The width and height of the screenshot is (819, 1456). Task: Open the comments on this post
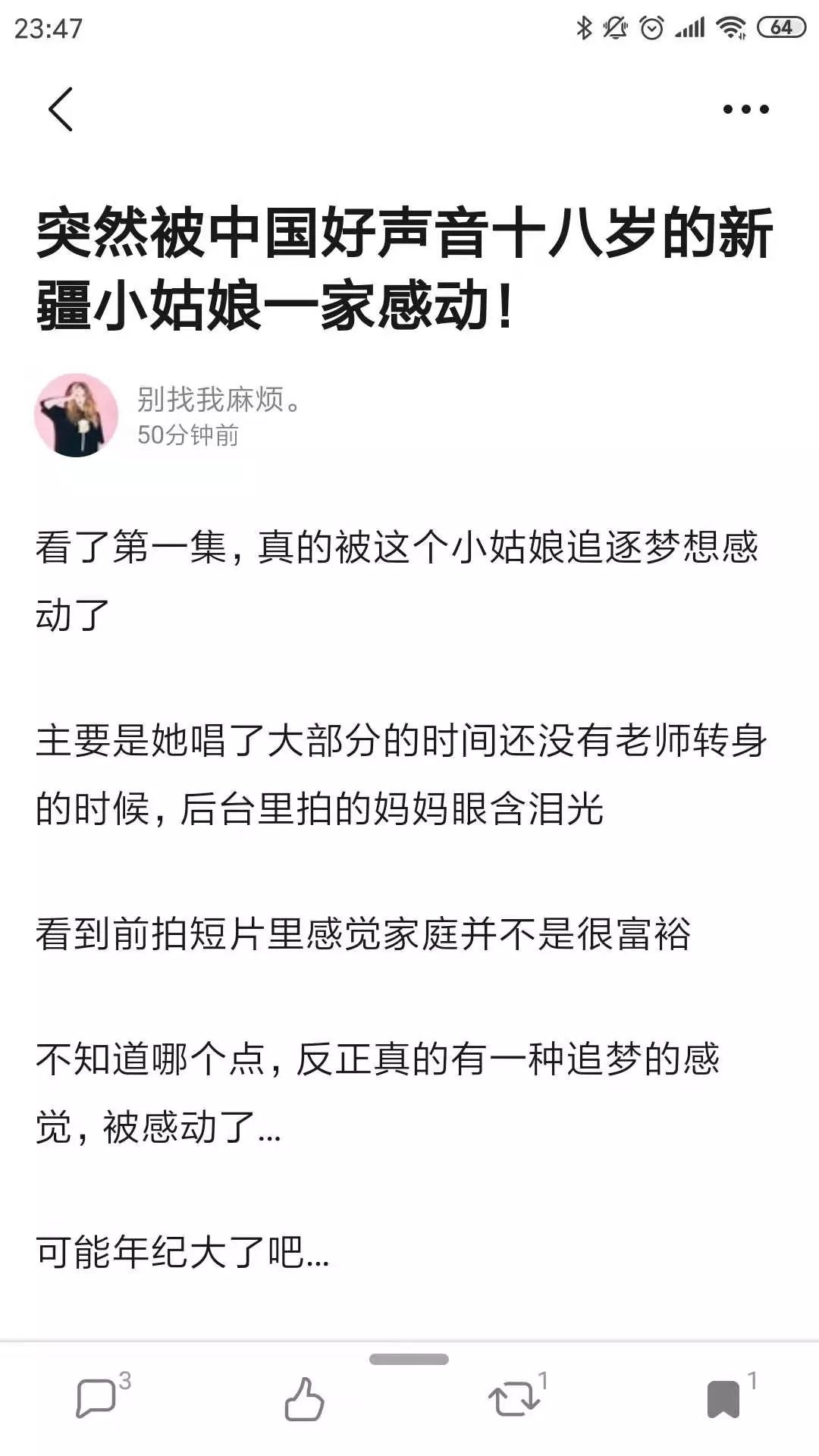(97, 1398)
